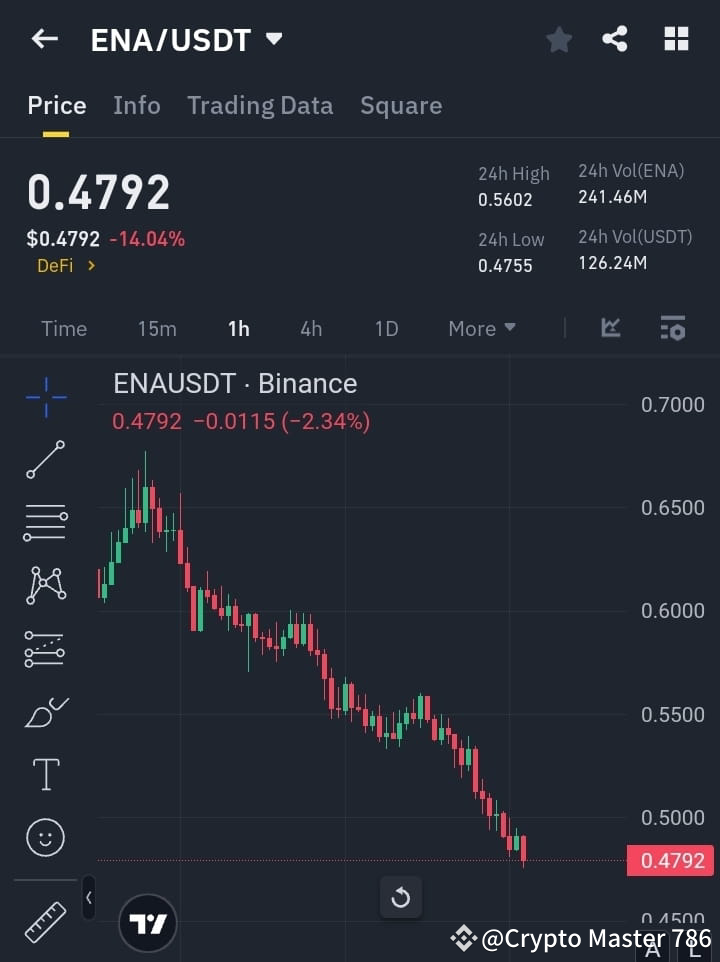Image resolution: width=720 pixels, height=962 pixels.
Task: Collapse the drawing toolbar with the chevron
Action: click(88, 898)
